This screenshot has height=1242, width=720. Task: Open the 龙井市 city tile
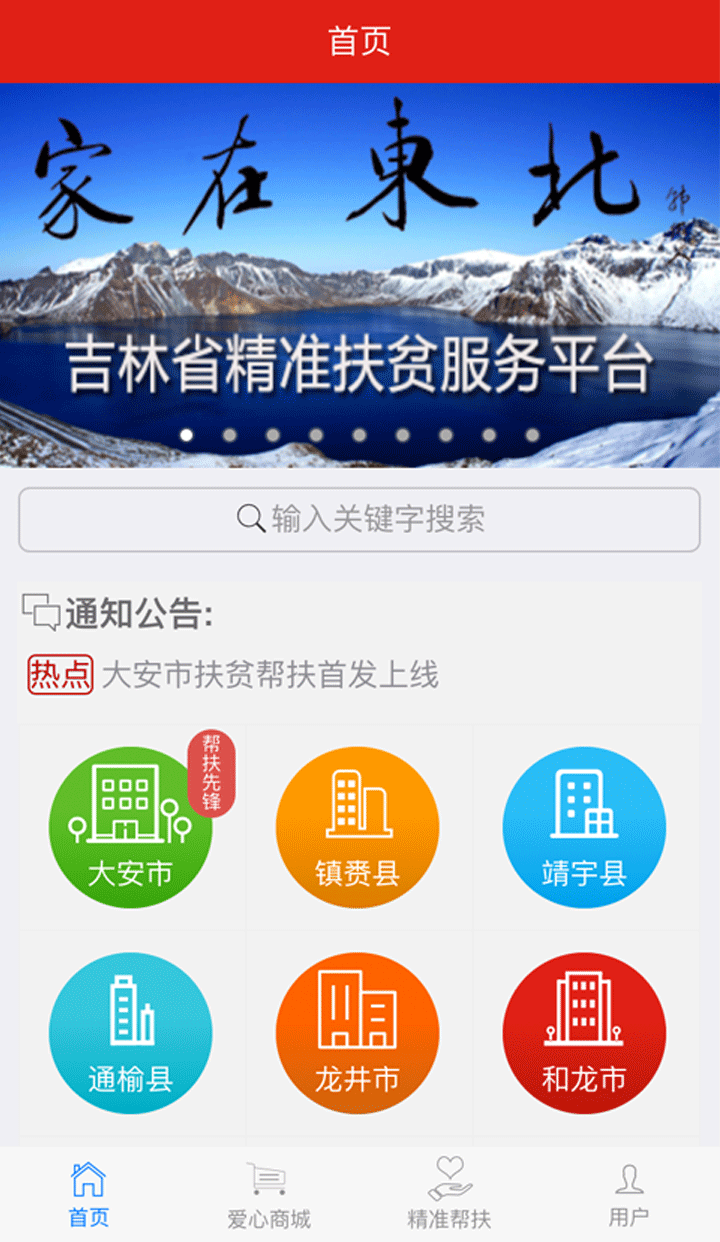tap(357, 1033)
